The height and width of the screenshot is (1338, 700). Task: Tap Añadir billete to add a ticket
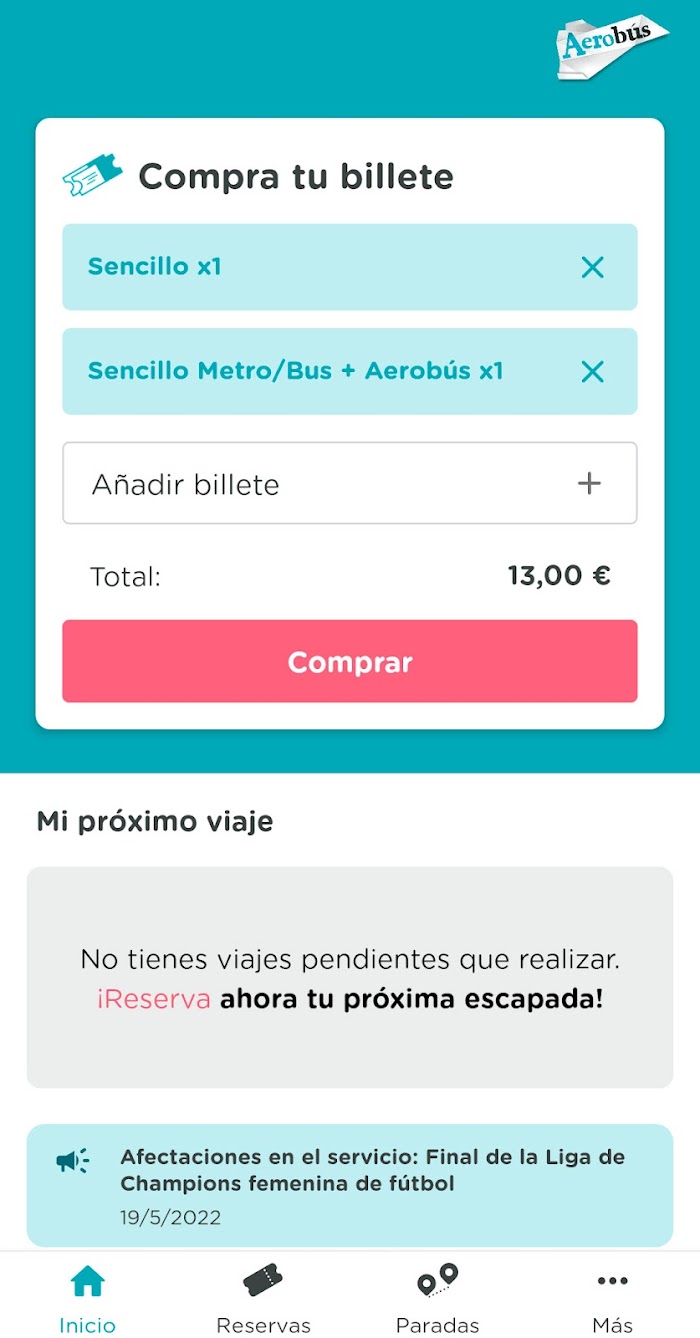tap(350, 483)
